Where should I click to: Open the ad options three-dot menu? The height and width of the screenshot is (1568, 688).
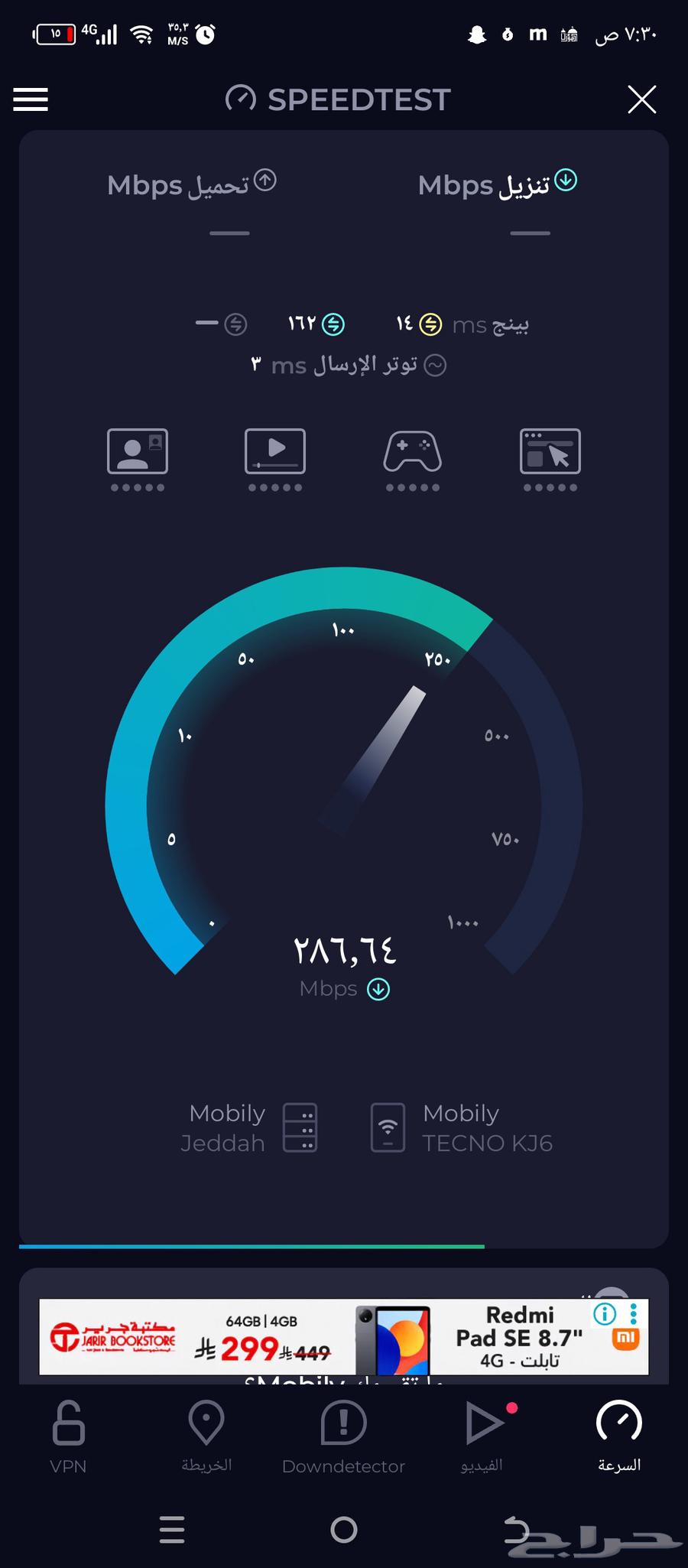(x=633, y=1314)
